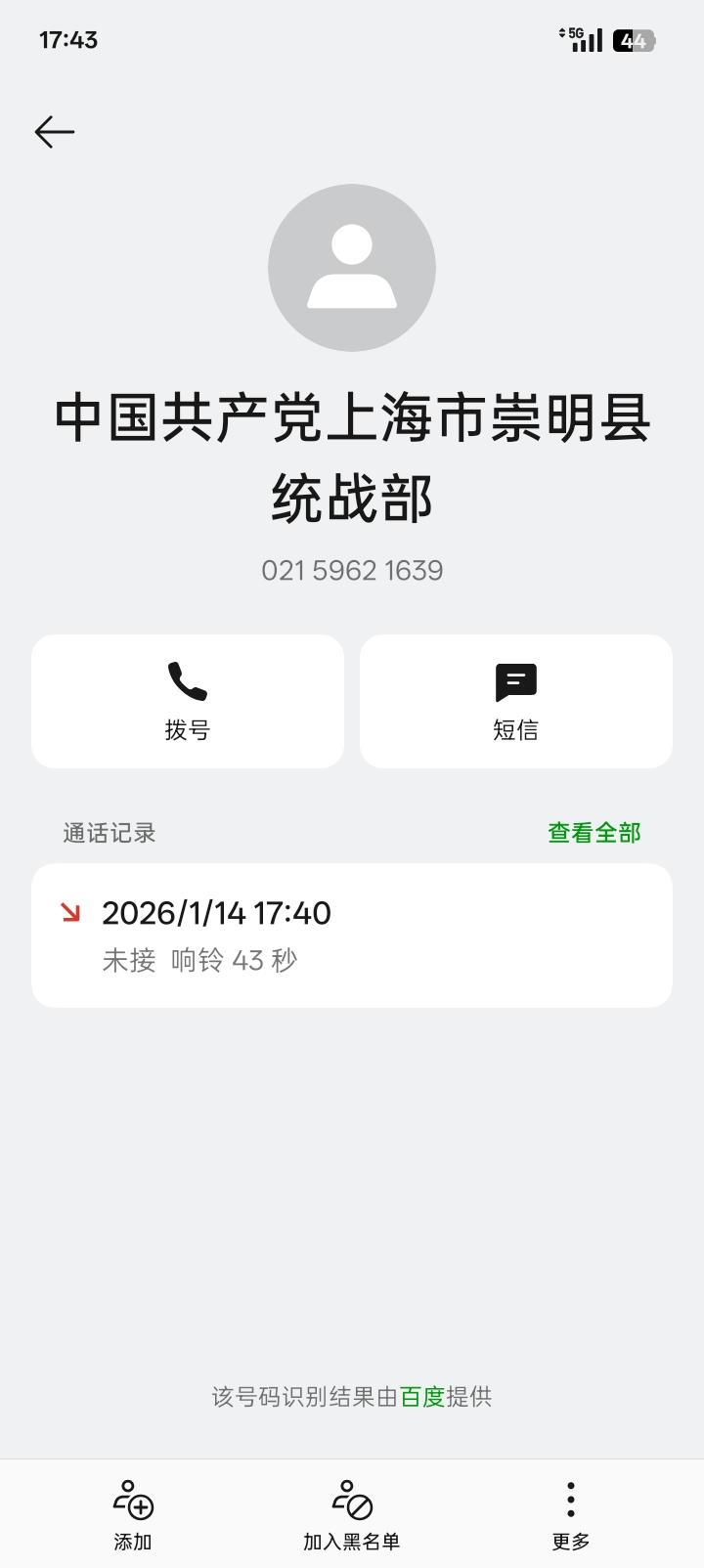Tap the contact avatar picture
The height and width of the screenshot is (1568, 704).
[352, 268]
